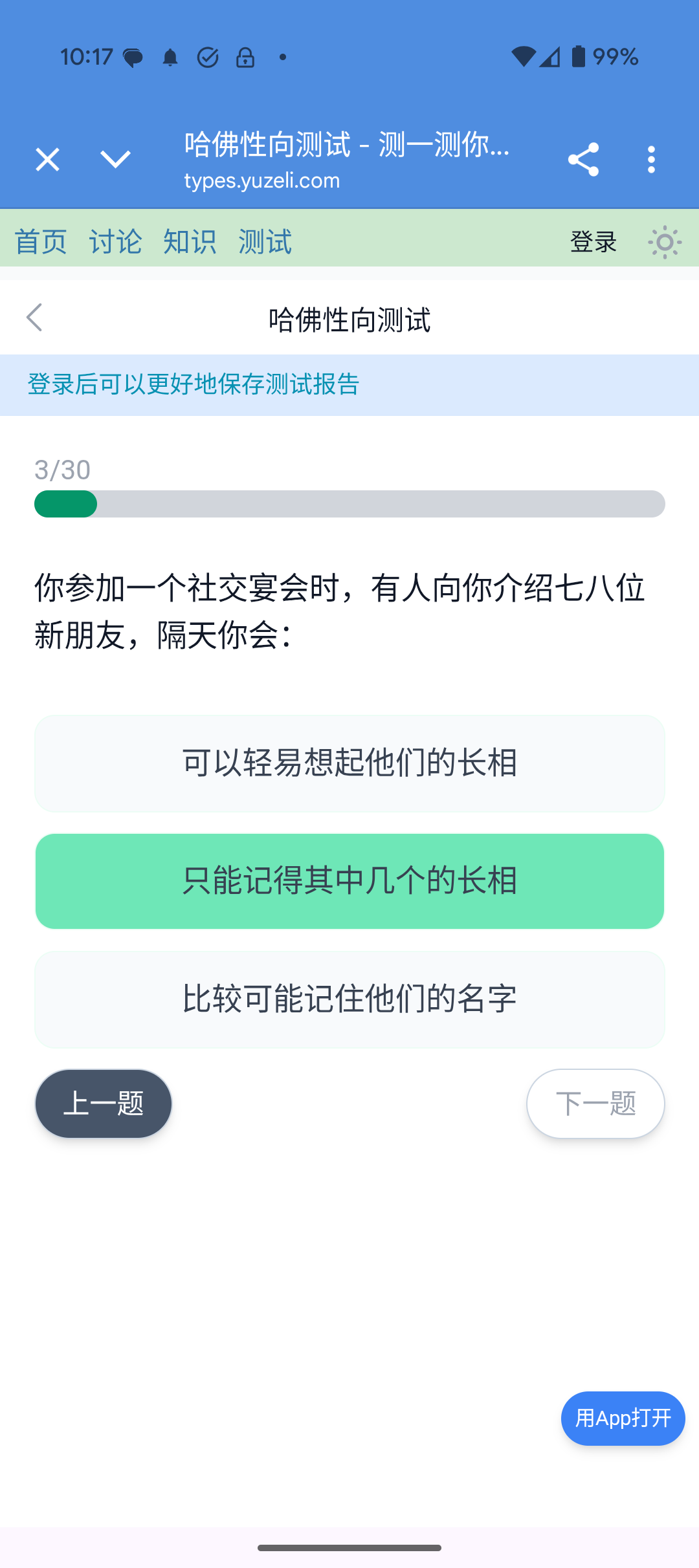Go to 首页 in site navigation
699x1568 pixels.
point(41,242)
